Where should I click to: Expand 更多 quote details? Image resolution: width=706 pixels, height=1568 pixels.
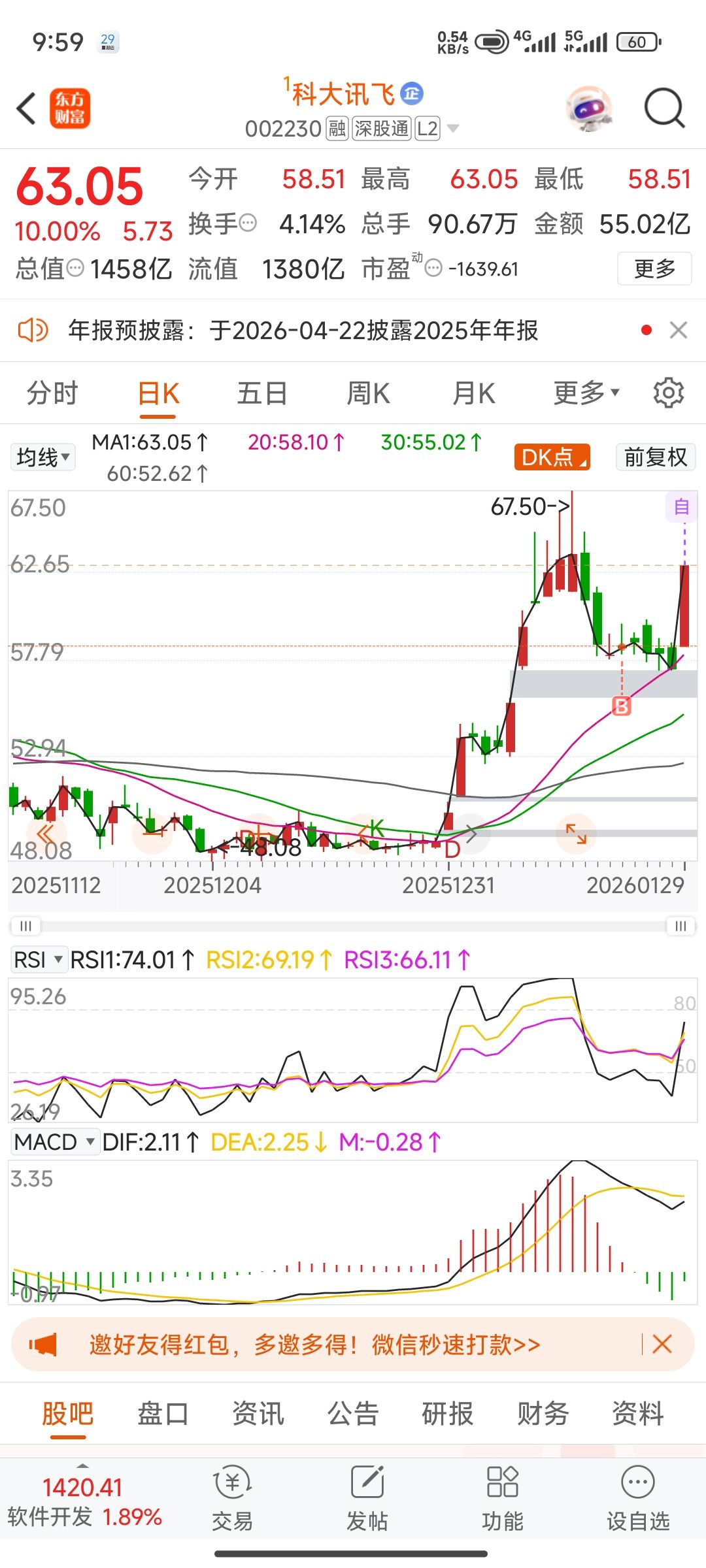pyautogui.click(x=654, y=269)
